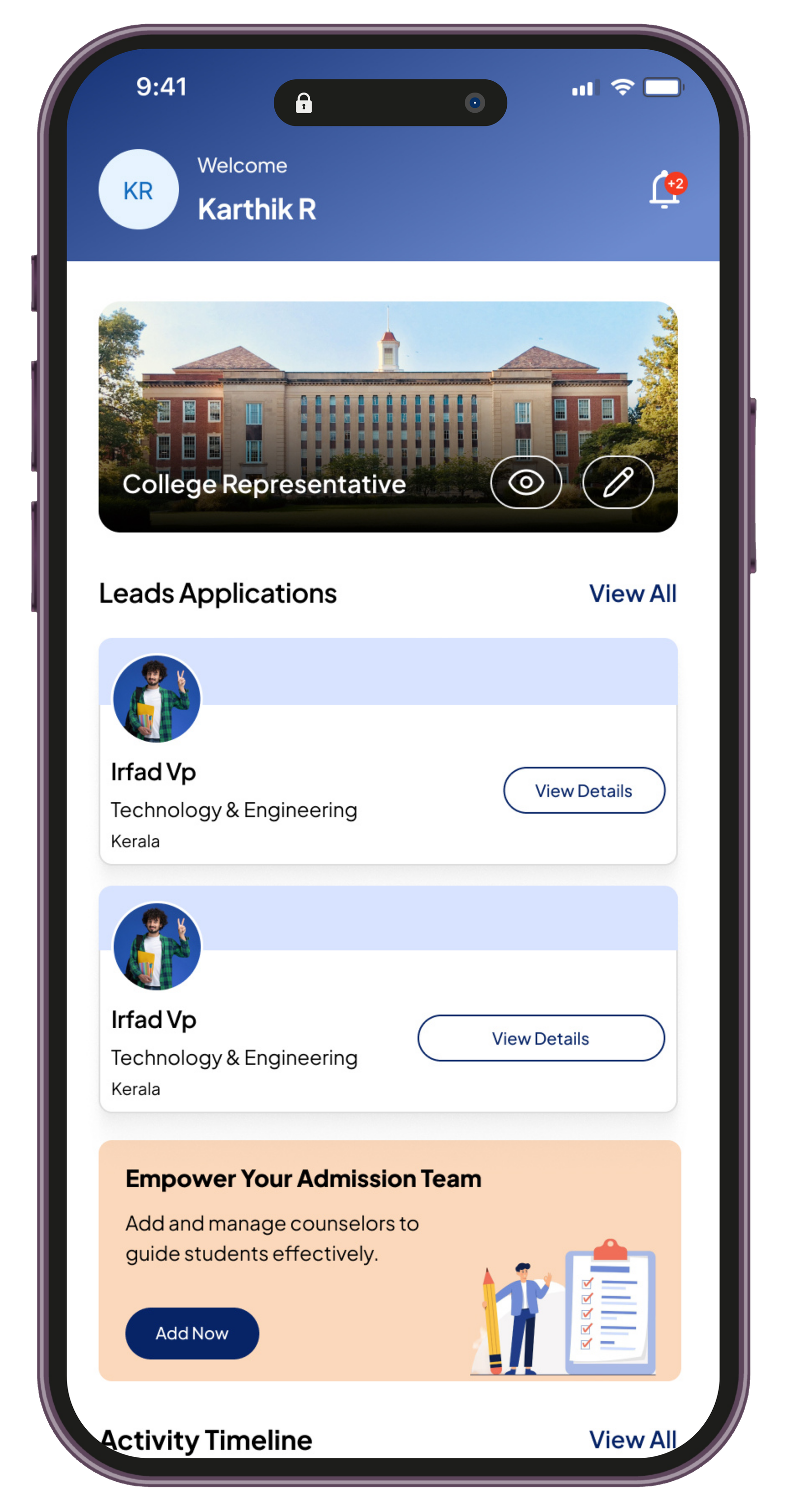Open View All beside Leads Applications
The height and width of the screenshot is (1512, 788).
(x=632, y=594)
